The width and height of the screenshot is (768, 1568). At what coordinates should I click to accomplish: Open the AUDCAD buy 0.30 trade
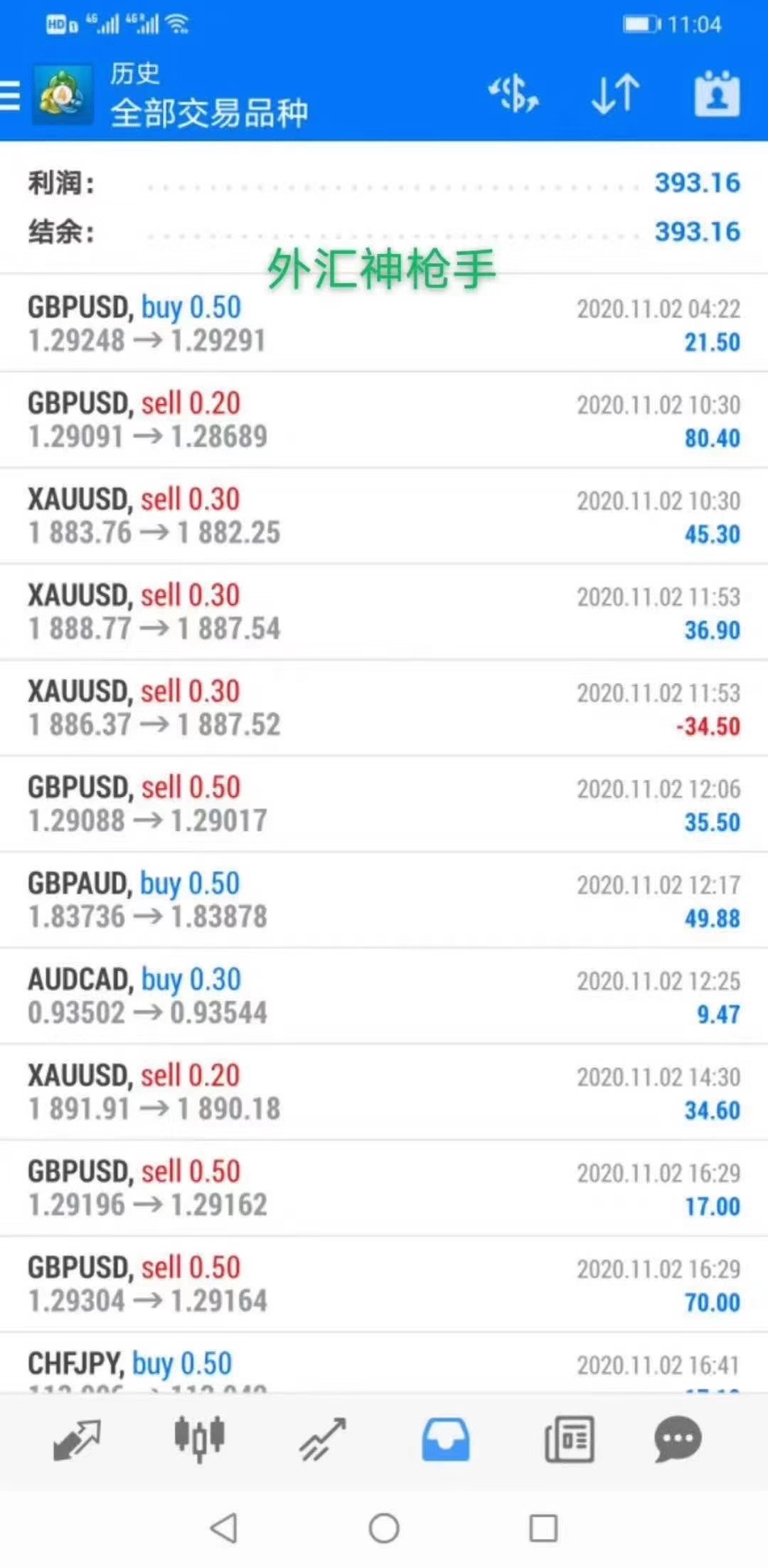[x=384, y=996]
